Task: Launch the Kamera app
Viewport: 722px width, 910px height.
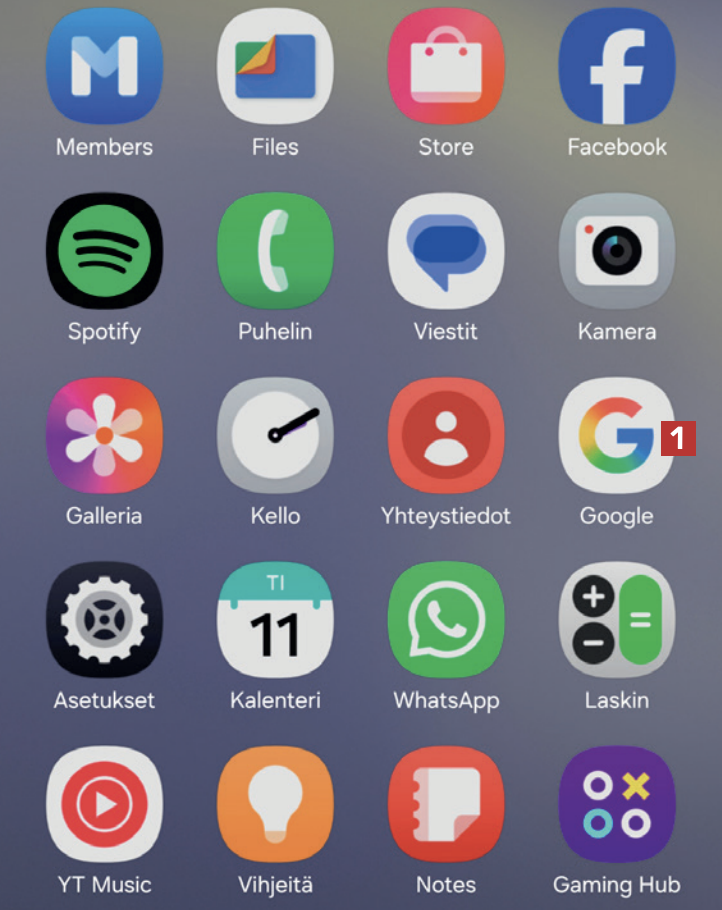Action: coord(617,250)
